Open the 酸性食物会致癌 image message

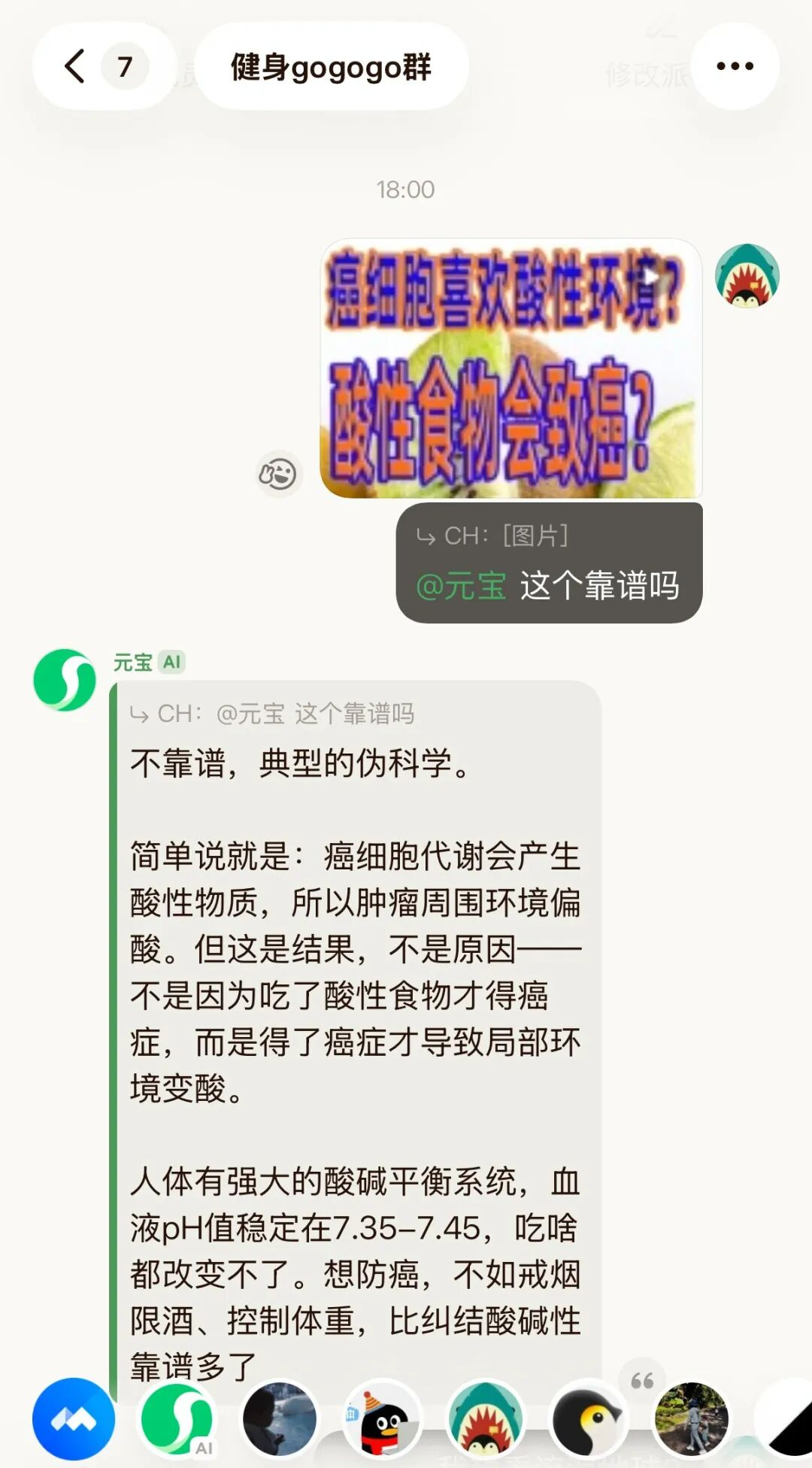pyautogui.click(x=511, y=369)
